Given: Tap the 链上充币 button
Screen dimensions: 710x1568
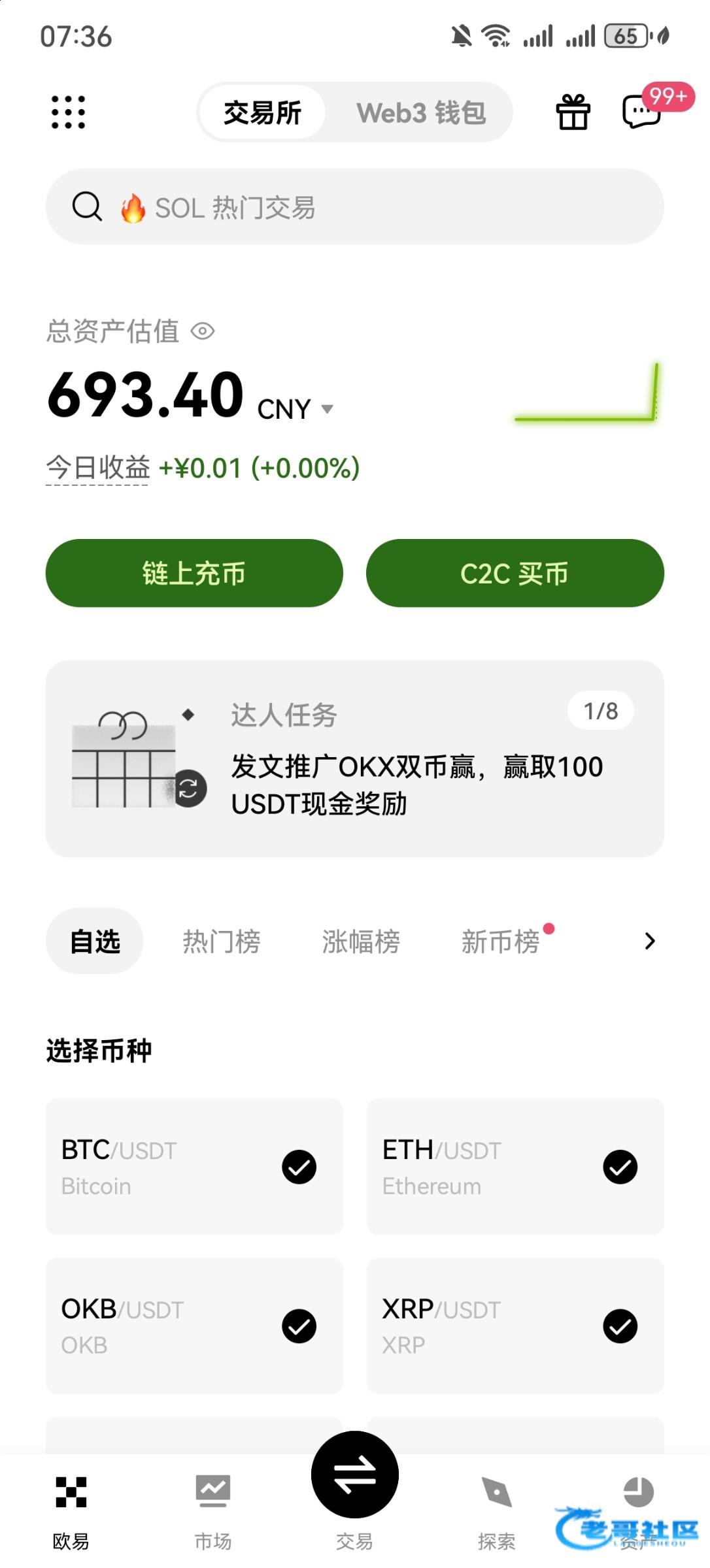Looking at the screenshot, I should pyautogui.click(x=194, y=573).
